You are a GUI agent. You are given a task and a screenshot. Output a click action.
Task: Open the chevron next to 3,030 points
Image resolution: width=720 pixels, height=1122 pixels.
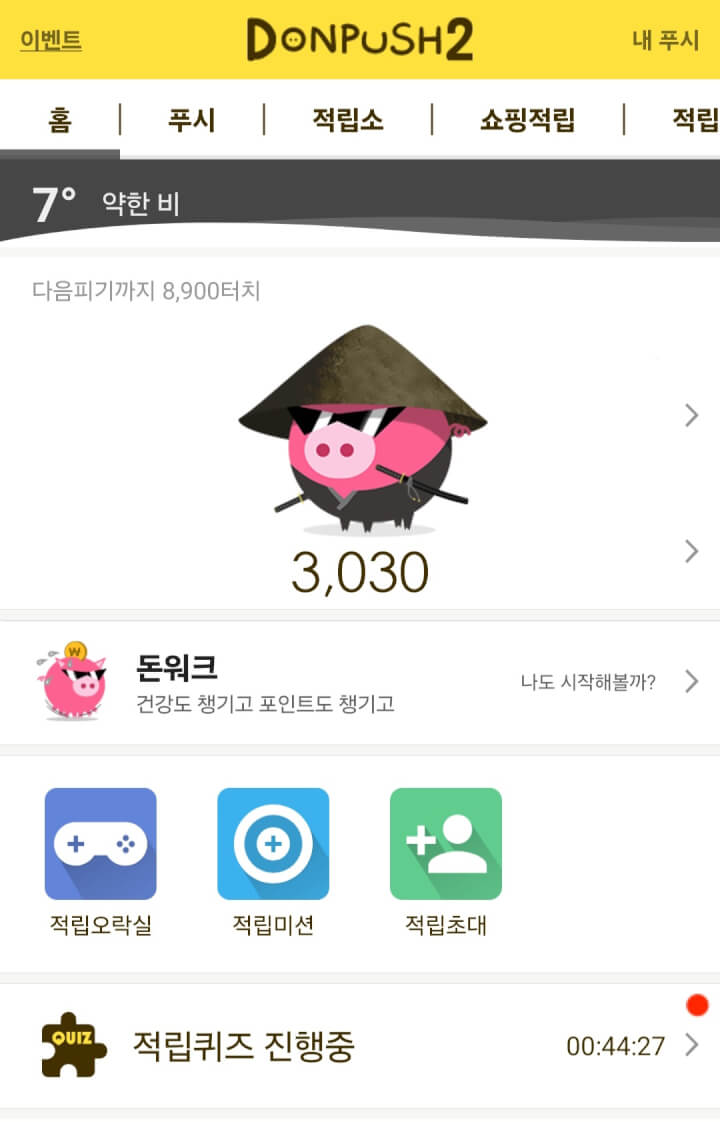pyautogui.click(x=691, y=551)
